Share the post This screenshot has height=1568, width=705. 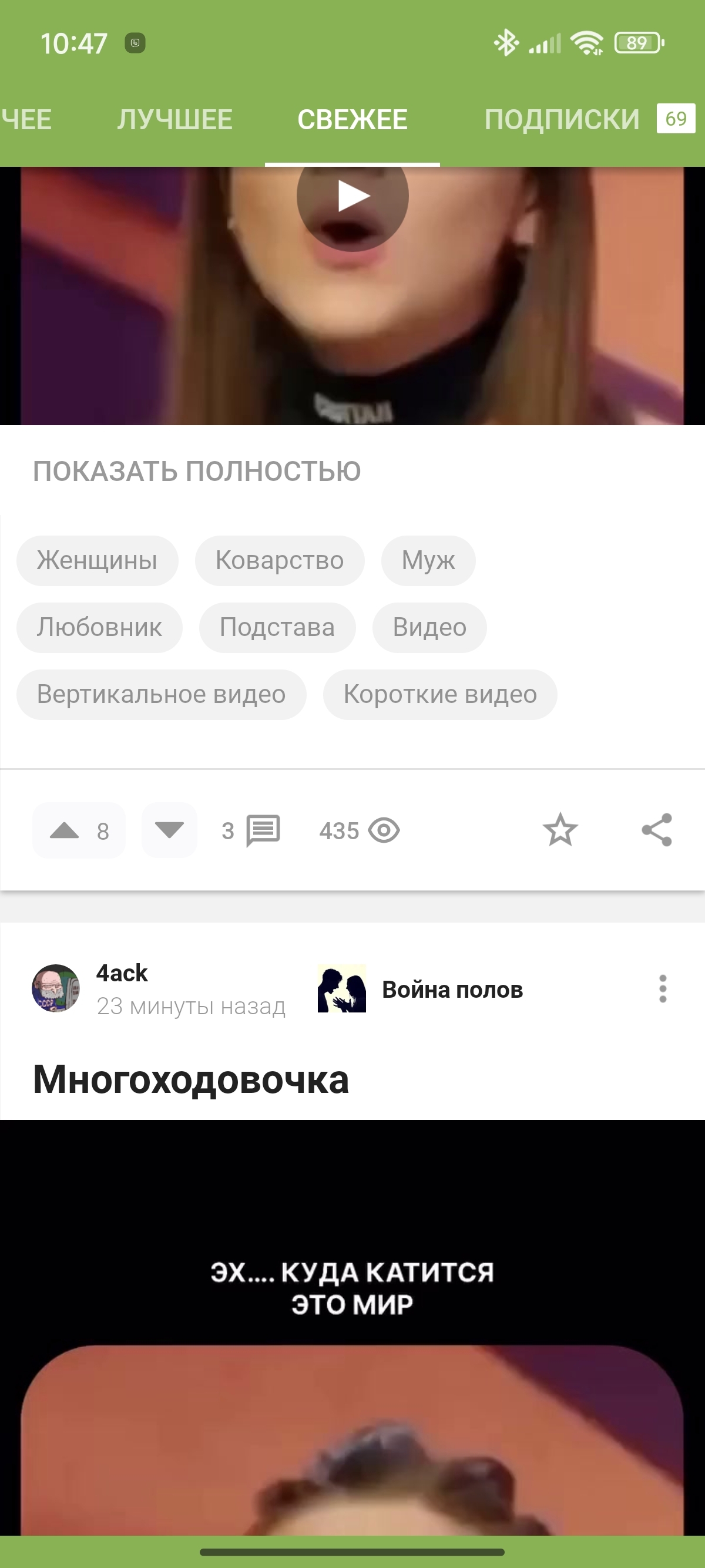point(657,830)
